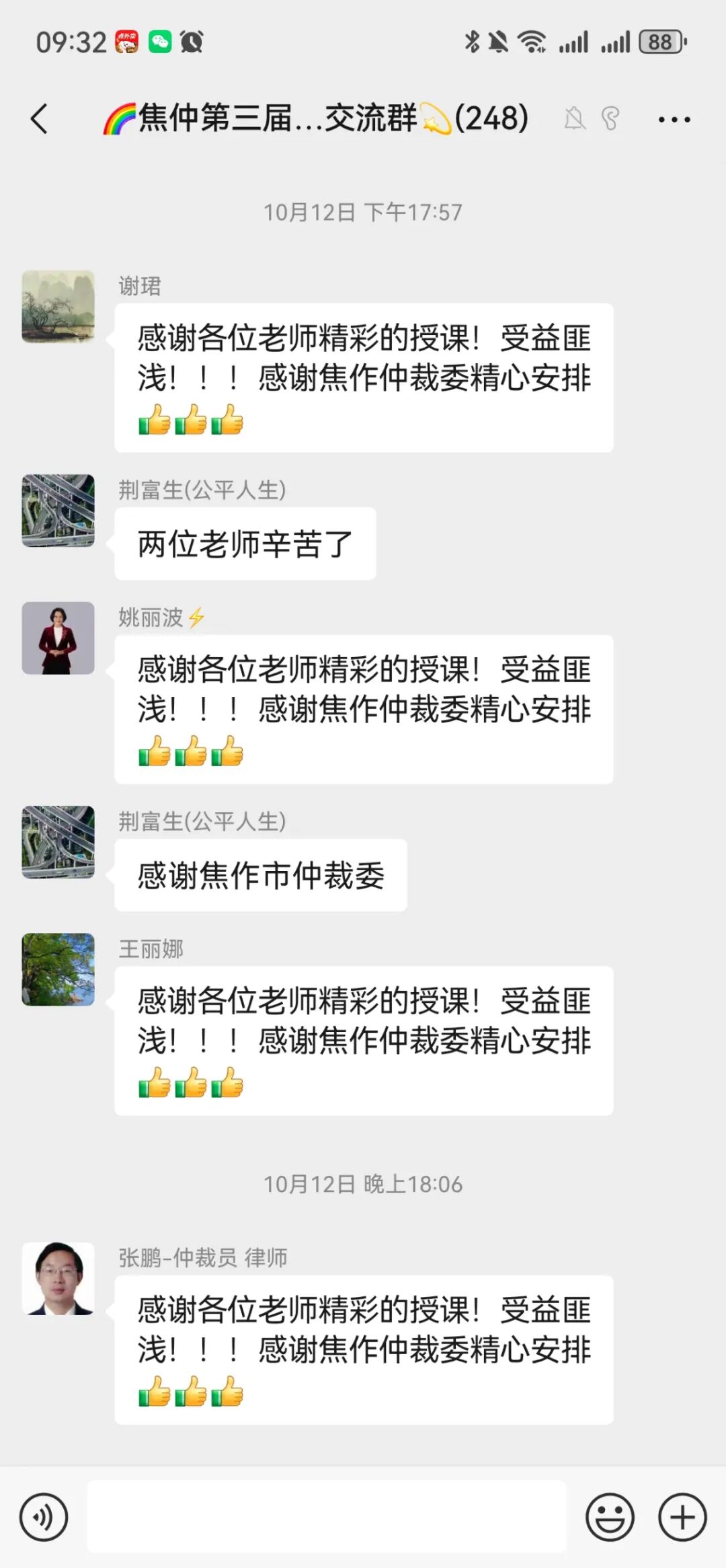
Task: Tap 荆富生's avatar beside 两位老师辛苦了
Action: tap(58, 511)
